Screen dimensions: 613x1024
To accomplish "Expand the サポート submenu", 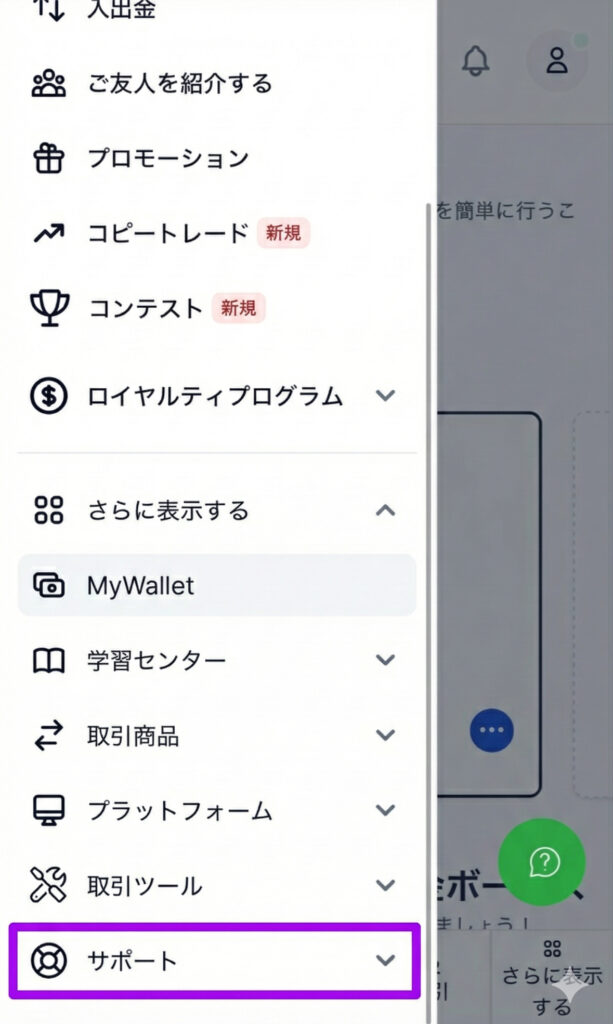I will 385,961.
